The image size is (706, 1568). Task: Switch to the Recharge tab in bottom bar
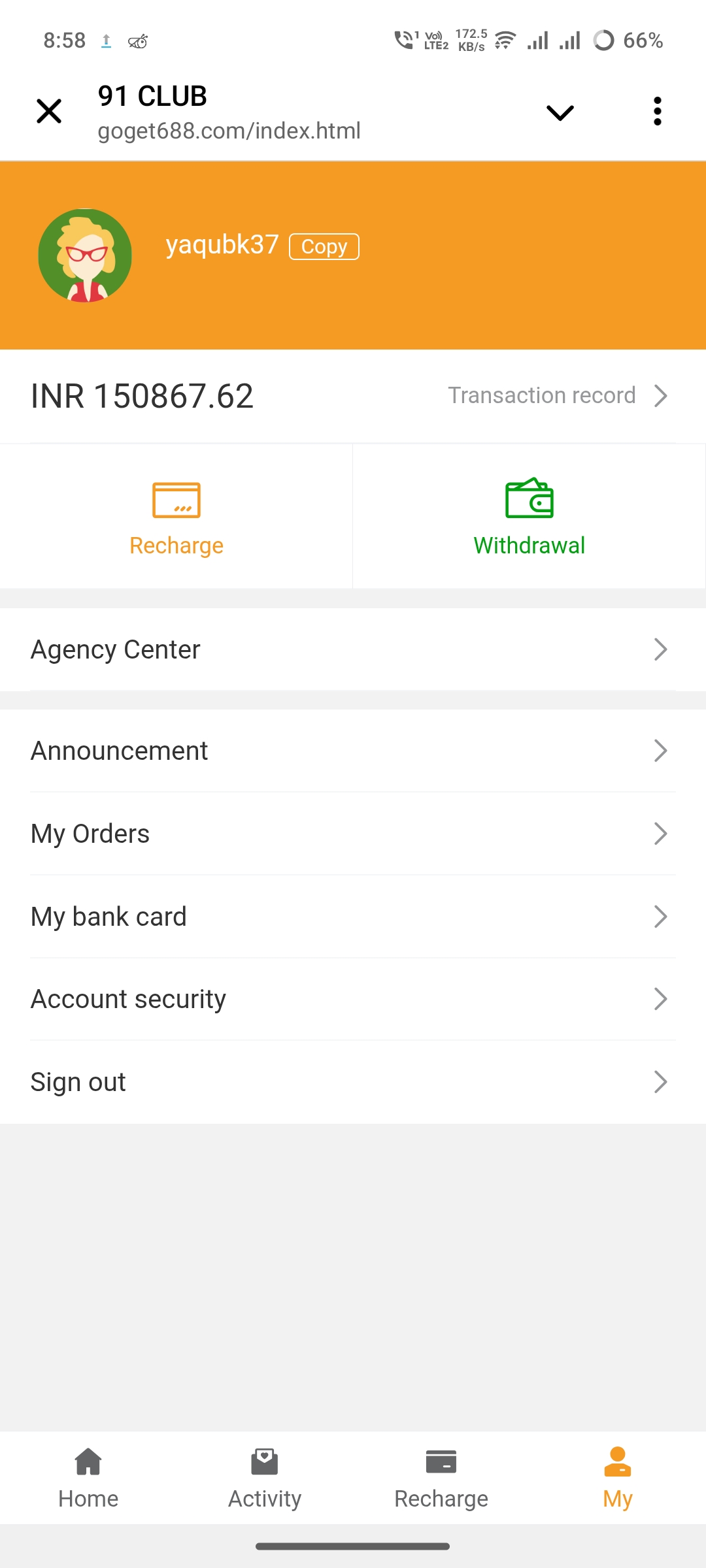441,1478
